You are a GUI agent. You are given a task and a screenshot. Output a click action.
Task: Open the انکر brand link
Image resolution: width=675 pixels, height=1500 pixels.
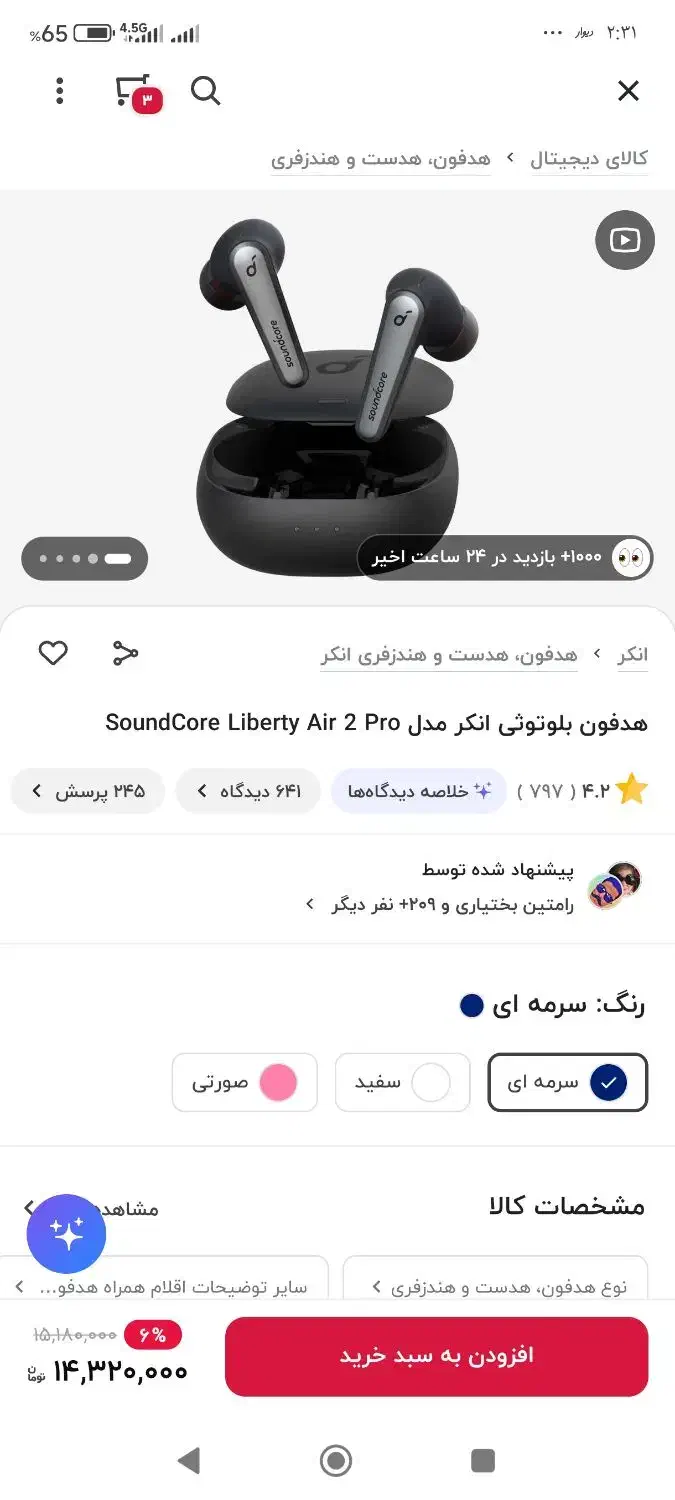[632, 655]
